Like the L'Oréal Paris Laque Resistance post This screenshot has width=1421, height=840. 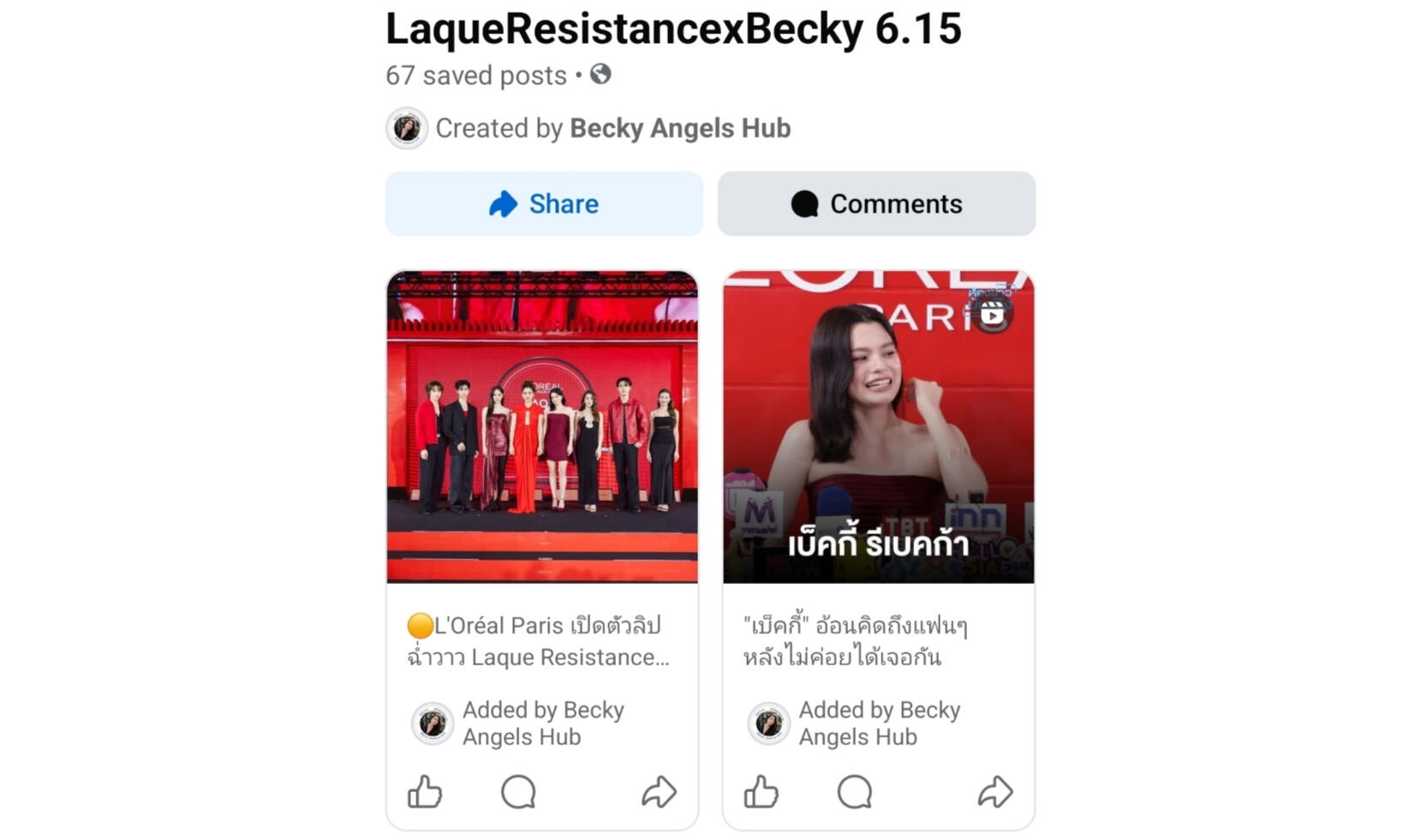coord(425,792)
